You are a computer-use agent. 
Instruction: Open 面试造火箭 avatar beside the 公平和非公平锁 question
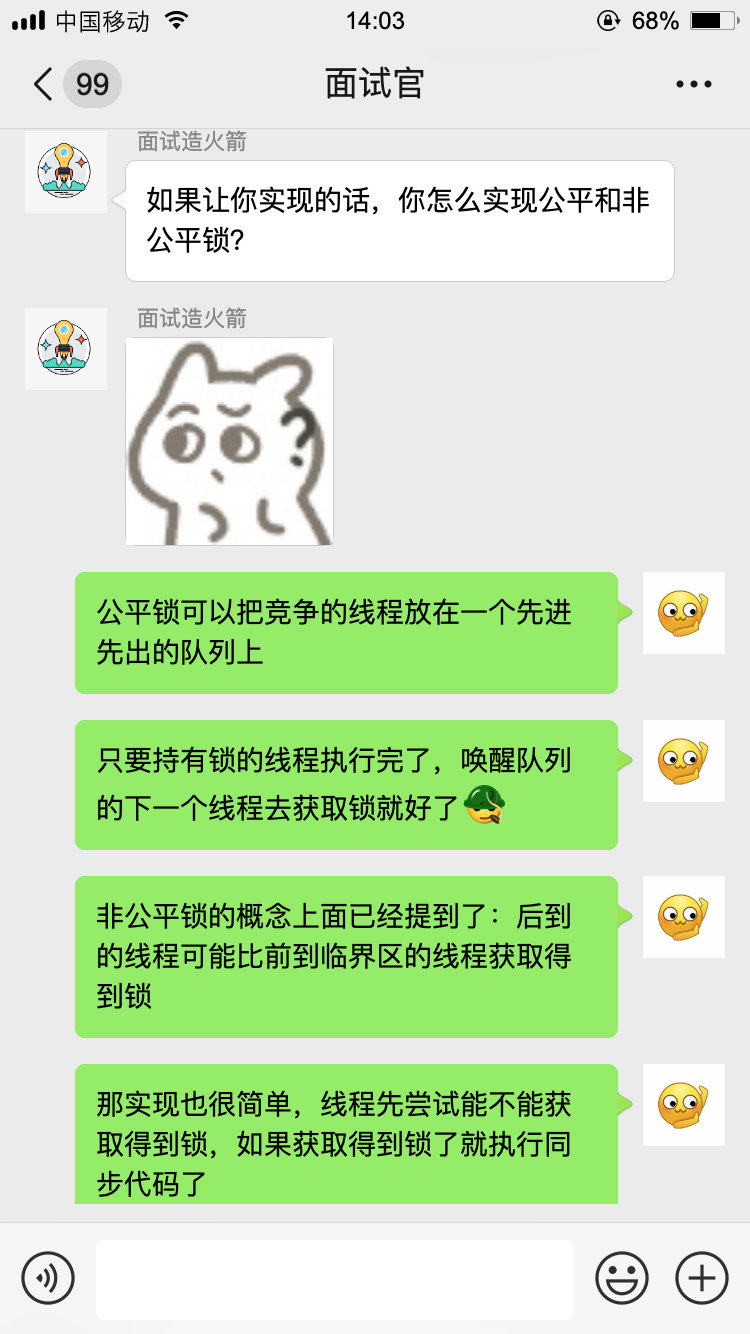point(65,172)
